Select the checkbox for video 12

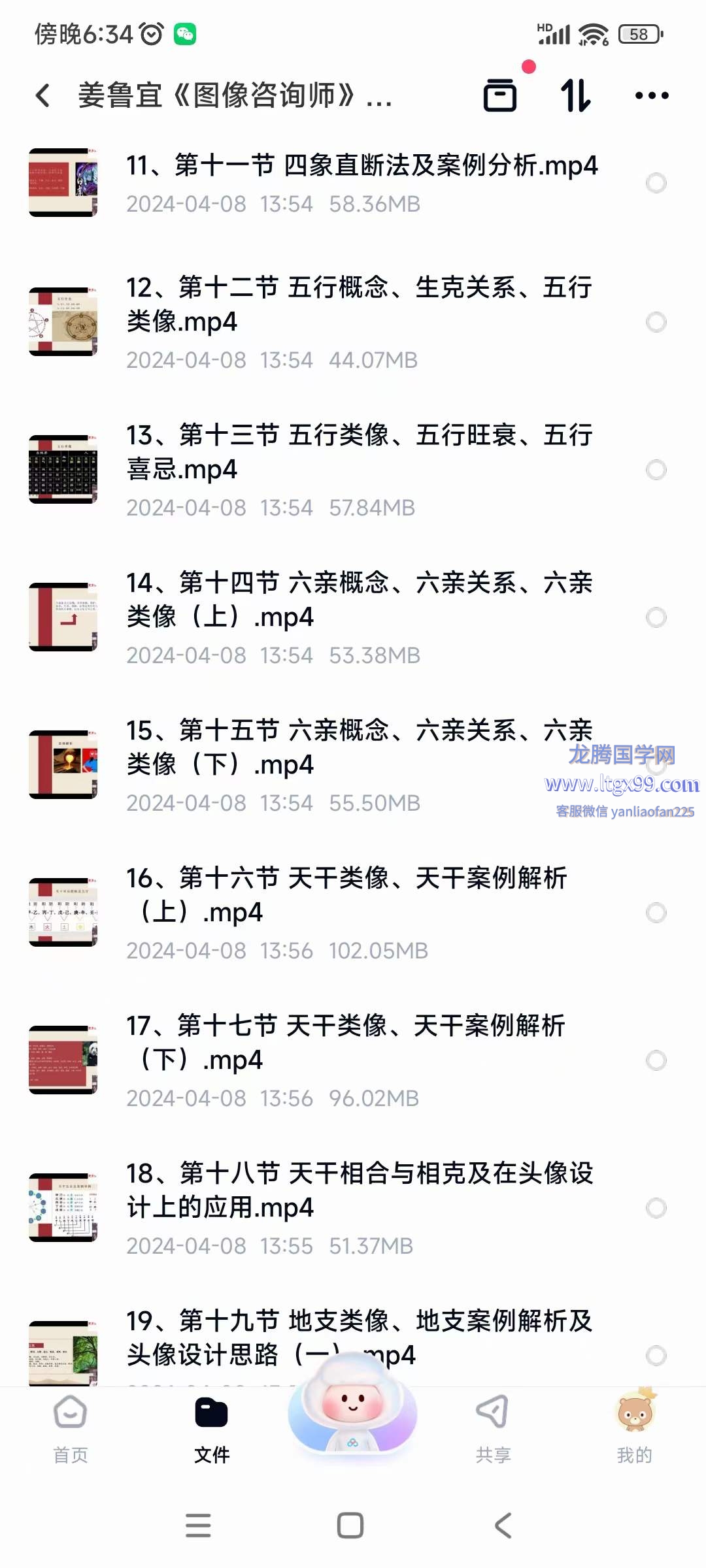(656, 322)
